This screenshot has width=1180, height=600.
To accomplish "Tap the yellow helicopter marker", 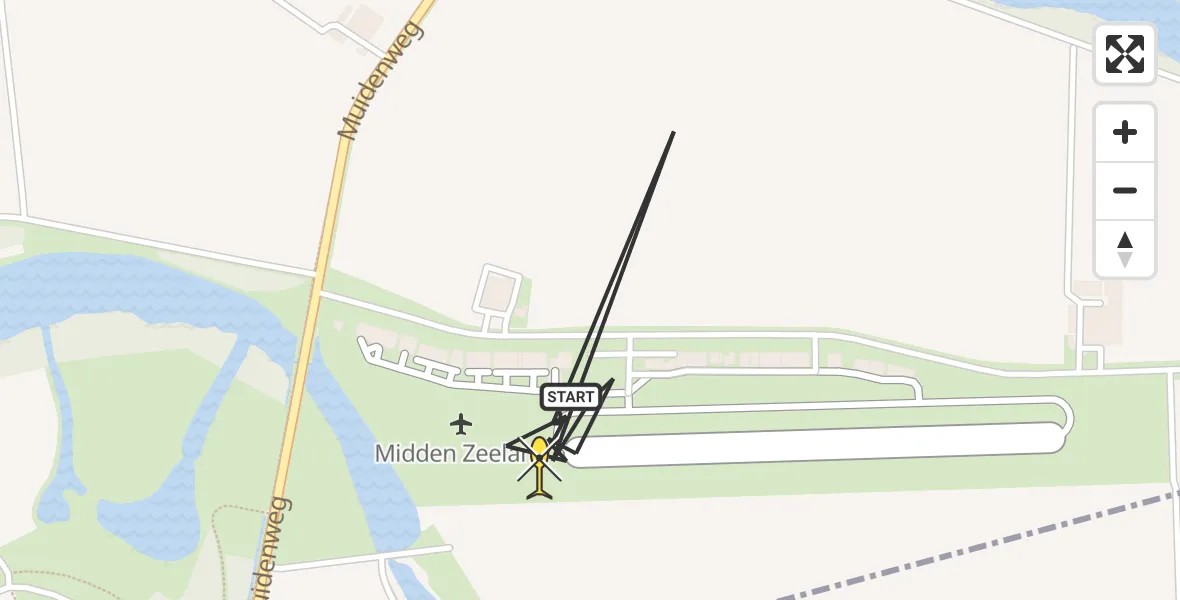I will pyautogui.click(x=539, y=467).
